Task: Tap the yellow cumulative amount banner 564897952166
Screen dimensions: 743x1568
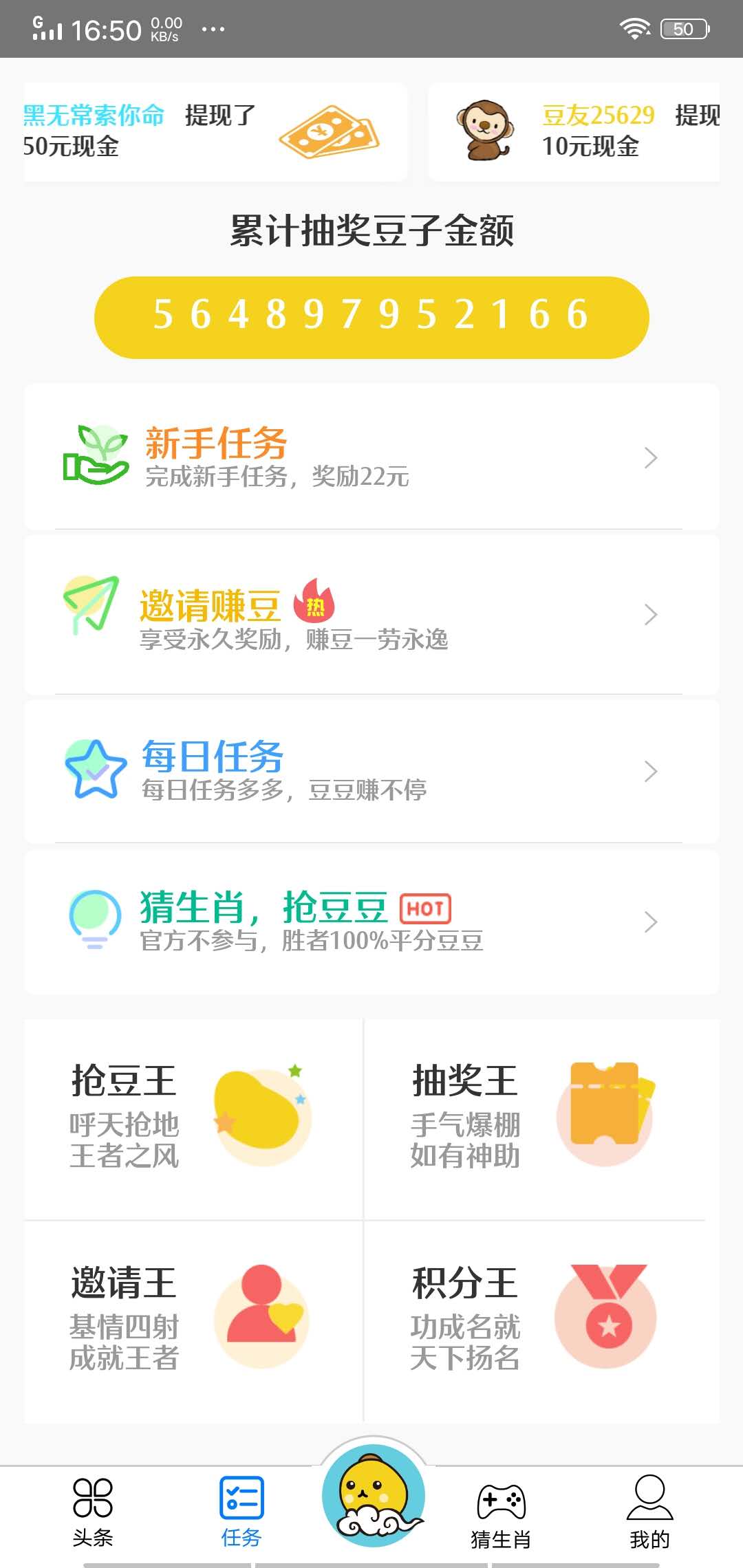Action: 371,315
